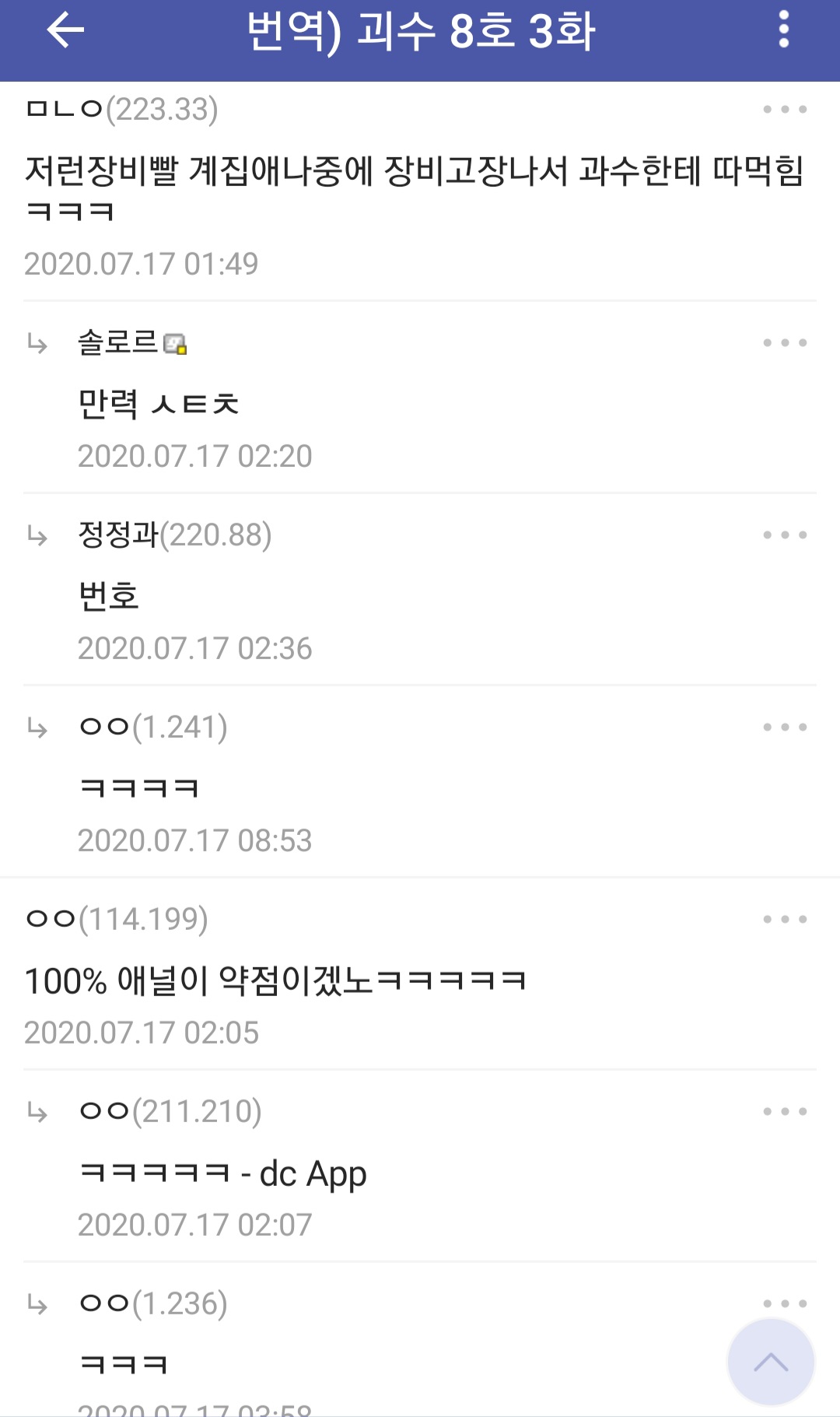The width and height of the screenshot is (840, 1417).
Task: Open options for 정정과(220.88) reply
Action: click(784, 535)
